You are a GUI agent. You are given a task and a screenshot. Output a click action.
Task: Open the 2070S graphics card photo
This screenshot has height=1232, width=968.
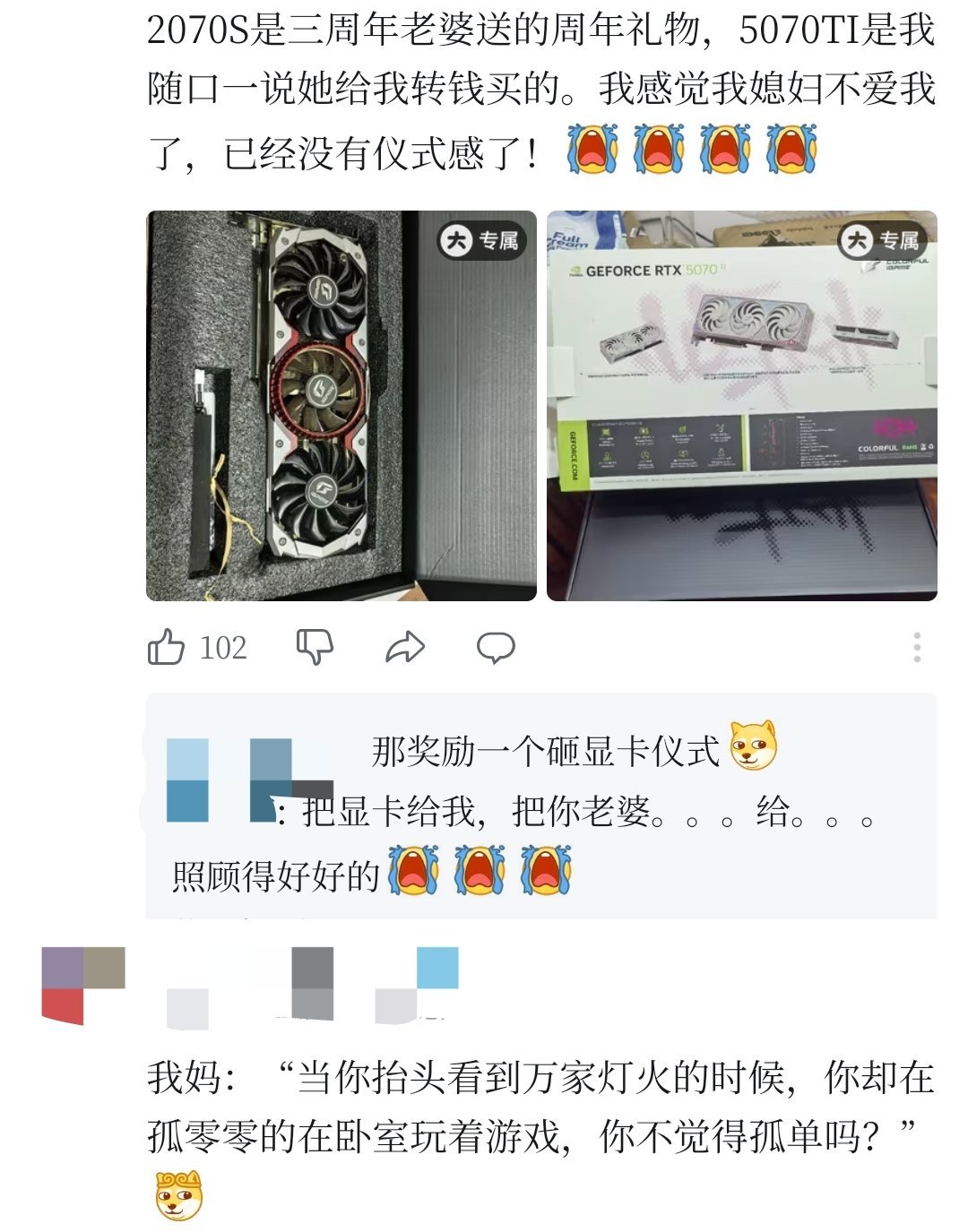coord(341,406)
